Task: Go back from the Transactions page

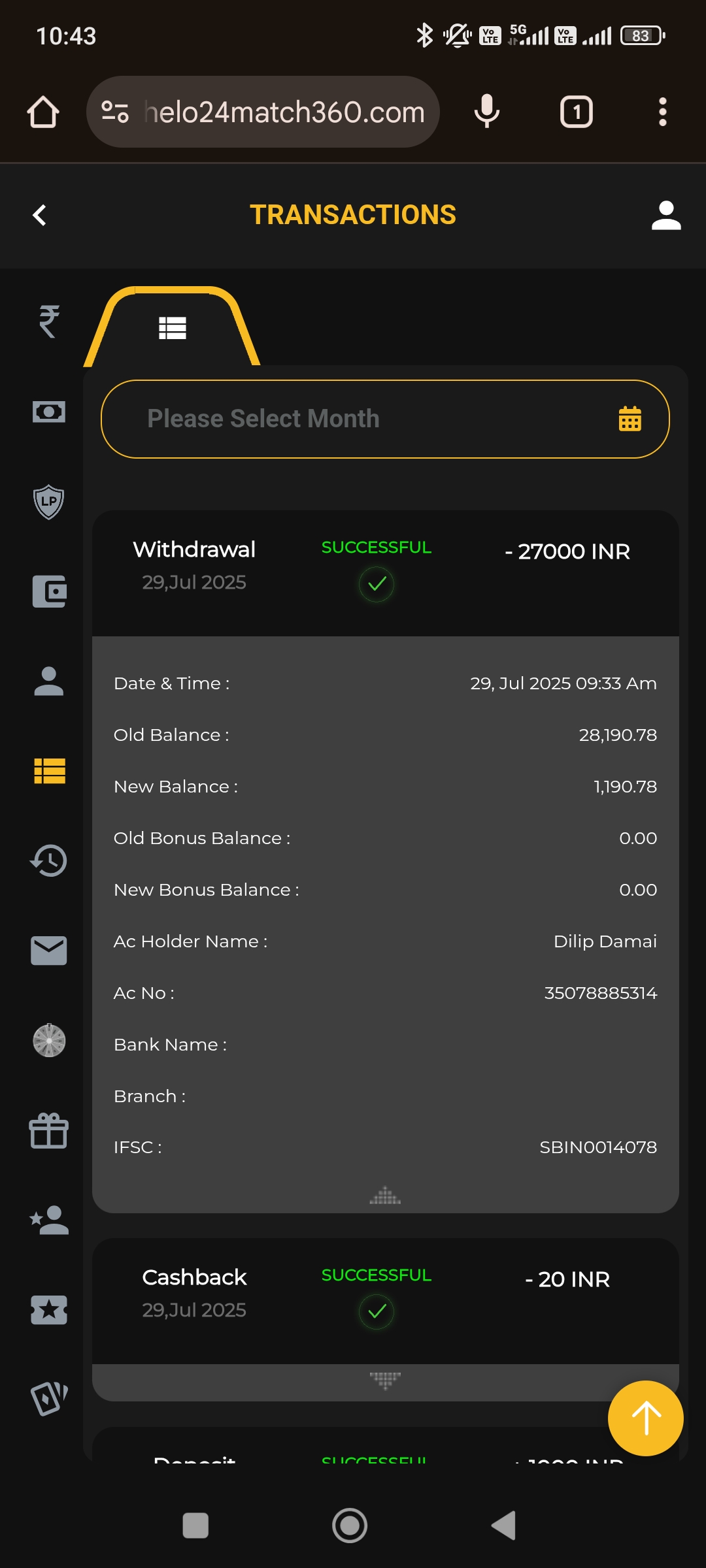Action: pos(40,215)
